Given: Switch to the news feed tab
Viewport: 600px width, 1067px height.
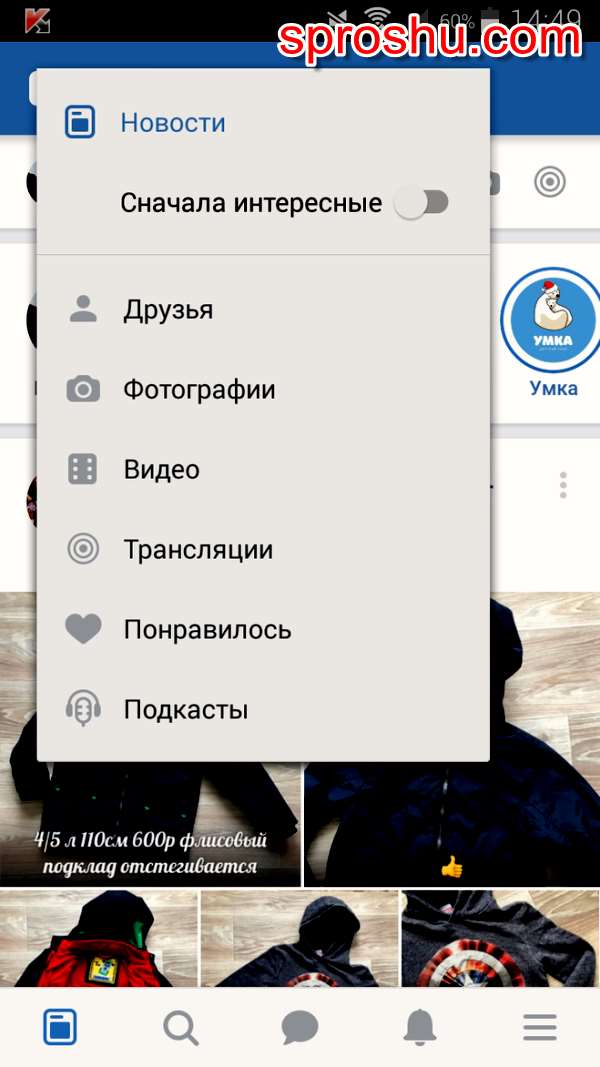Looking at the screenshot, I should [60, 1027].
